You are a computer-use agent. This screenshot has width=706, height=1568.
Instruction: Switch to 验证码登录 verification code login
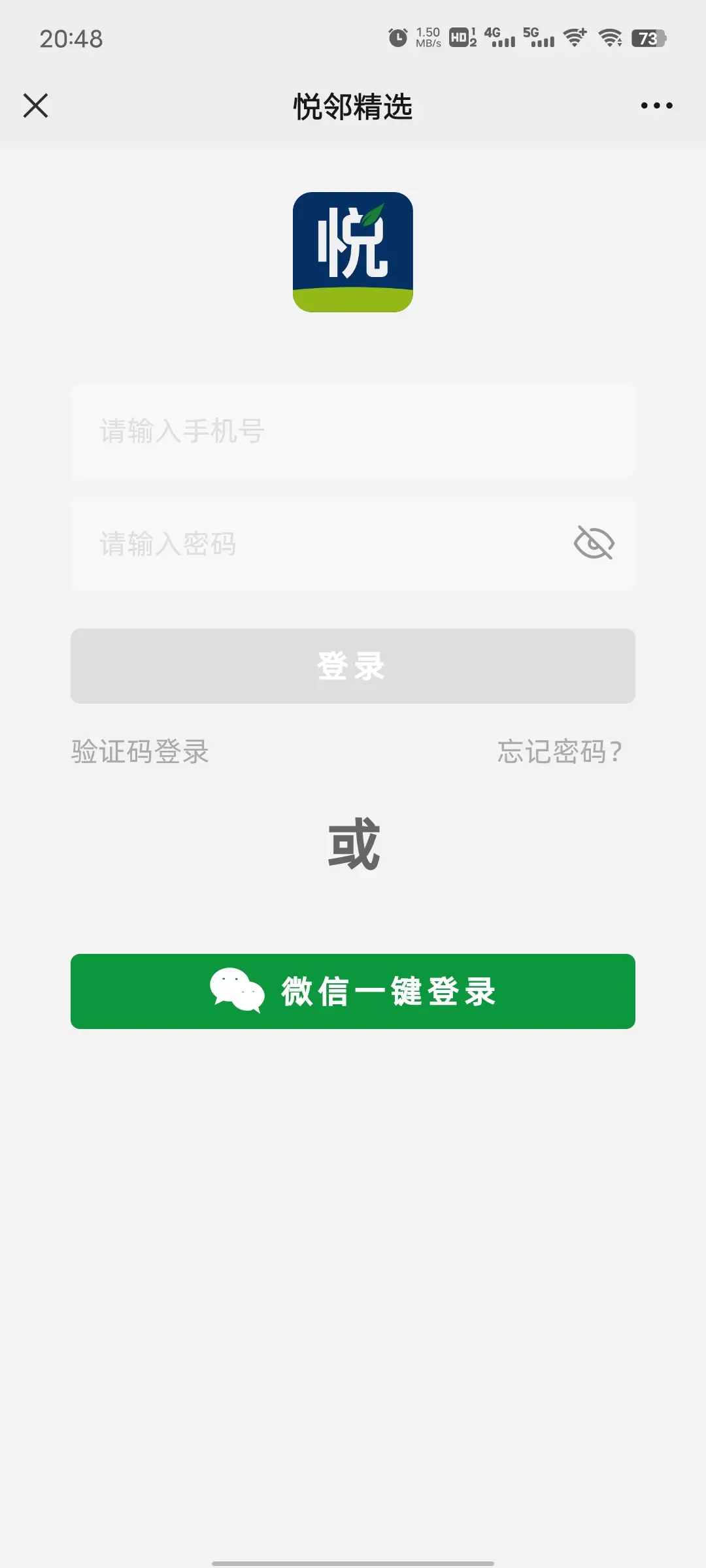tap(140, 751)
